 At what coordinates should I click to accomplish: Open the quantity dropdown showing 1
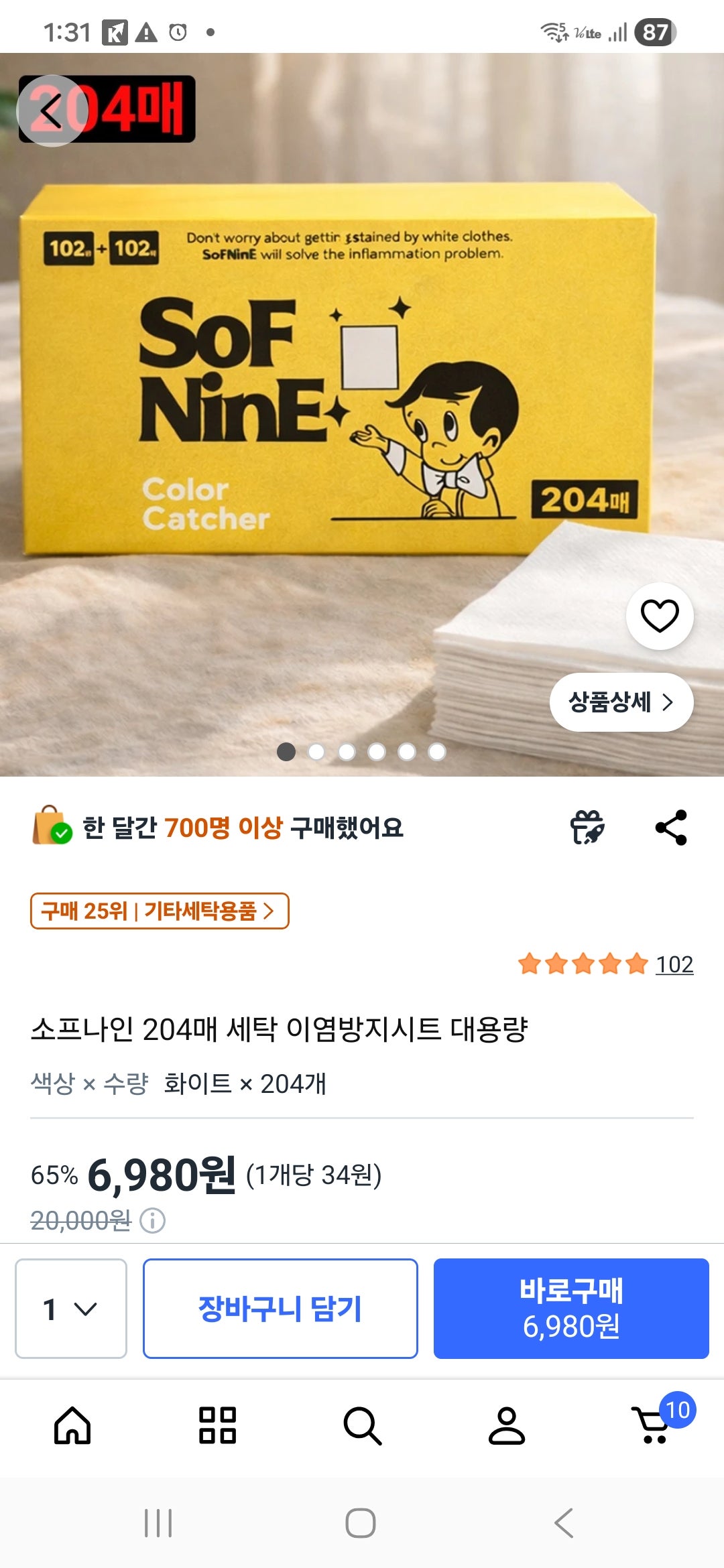(x=70, y=1308)
